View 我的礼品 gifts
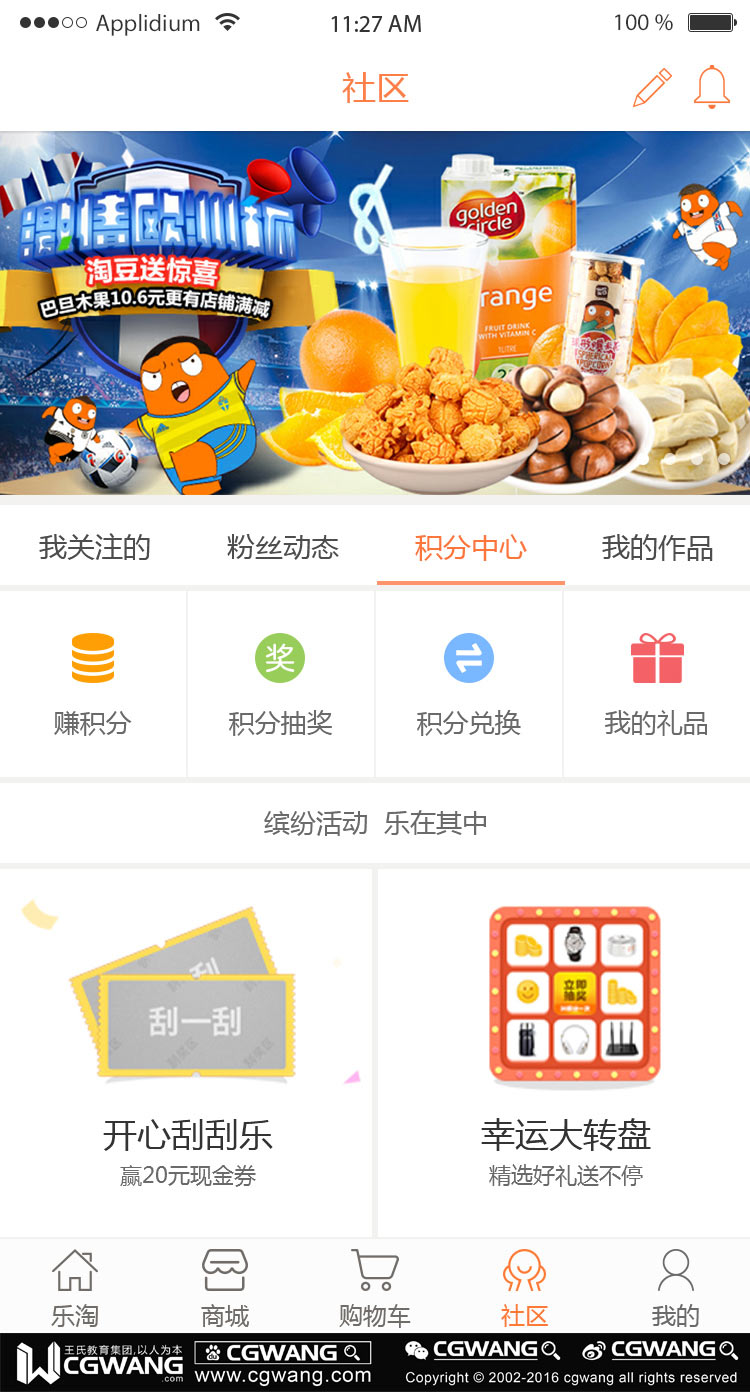Image resolution: width=750 pixels, height=1392 pixels. pyautogui.click(x=656, y=684)
